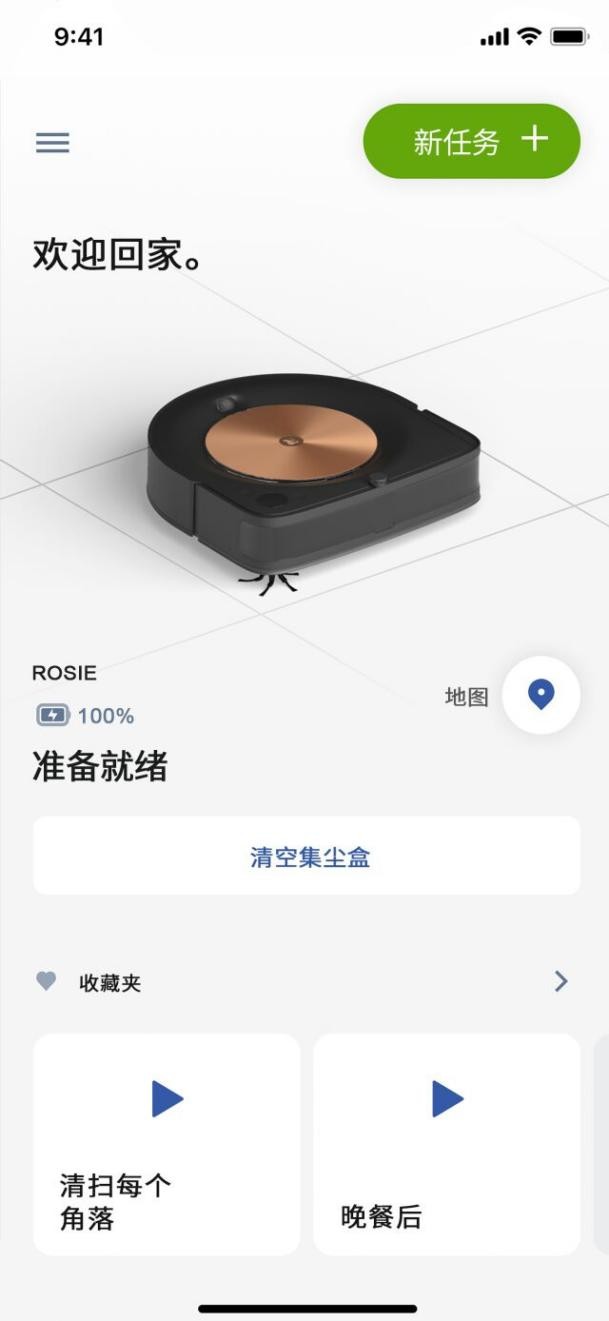Start a new task with 新任务 button
The image size is (609, 1321).
471,141
